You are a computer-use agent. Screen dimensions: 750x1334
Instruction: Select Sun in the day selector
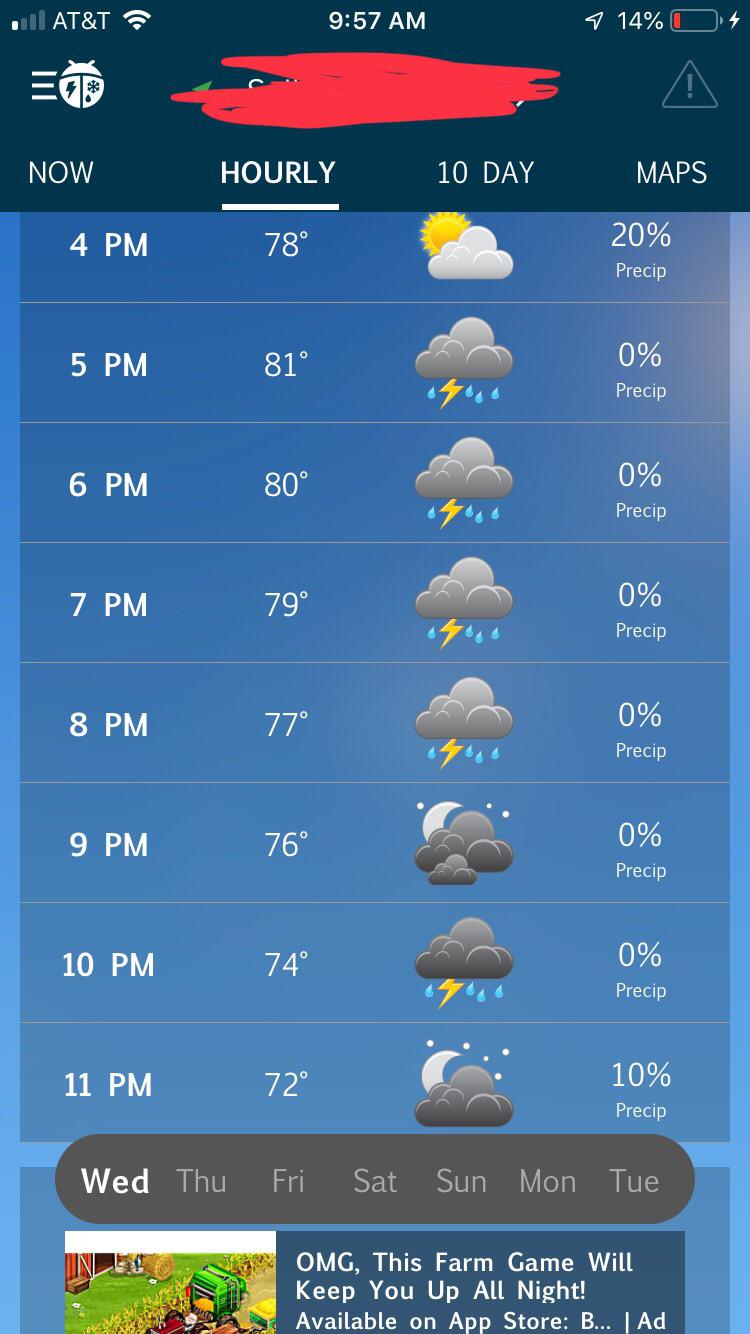point(461,1181)
